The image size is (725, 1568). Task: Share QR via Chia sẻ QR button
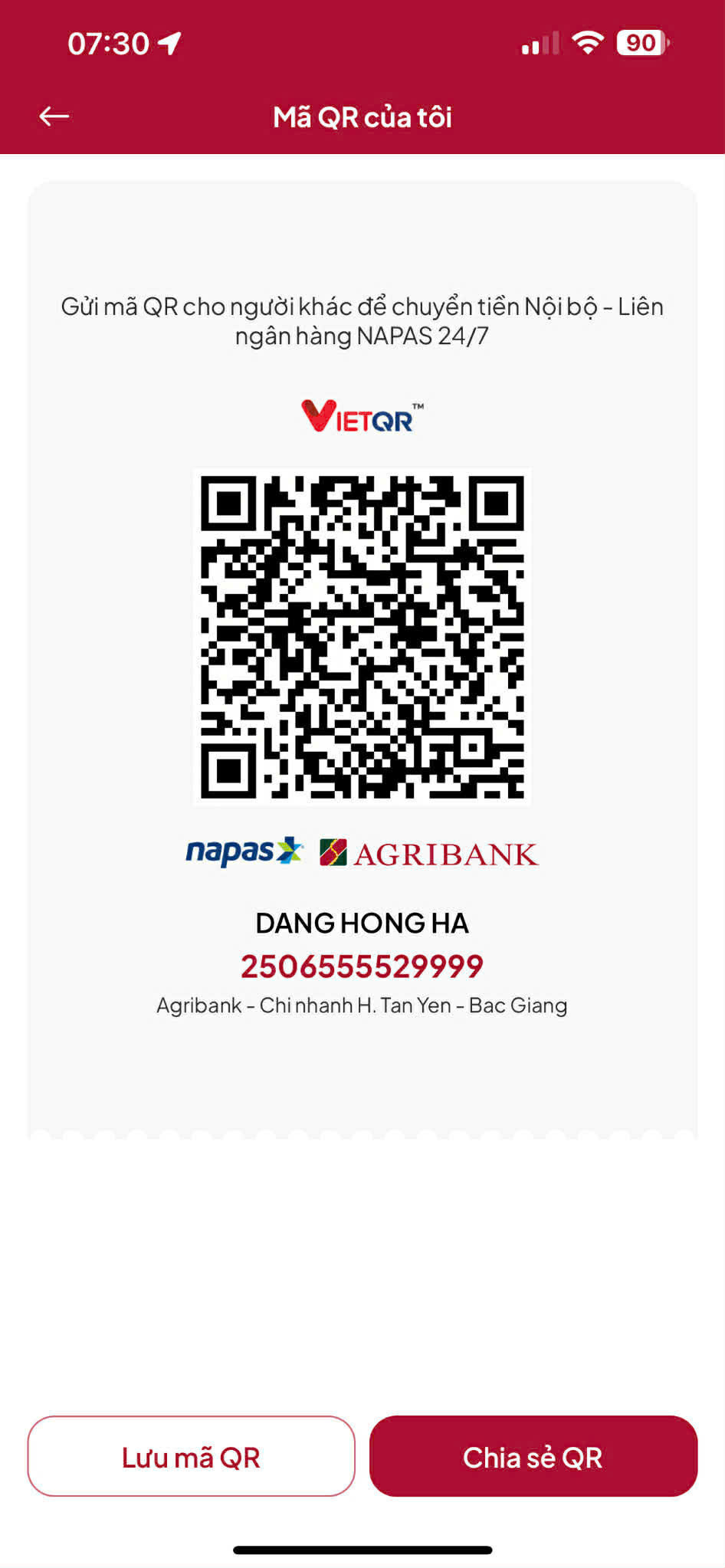[533, 1456]
